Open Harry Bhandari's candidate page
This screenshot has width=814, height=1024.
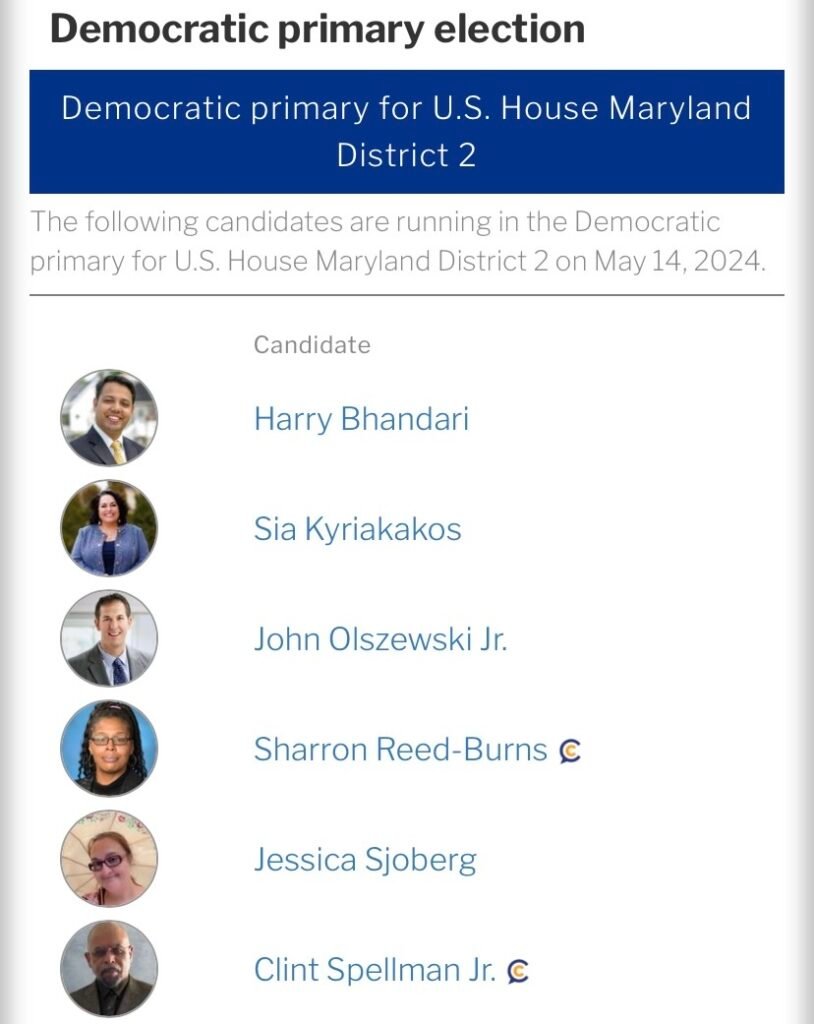click(361, 418)
